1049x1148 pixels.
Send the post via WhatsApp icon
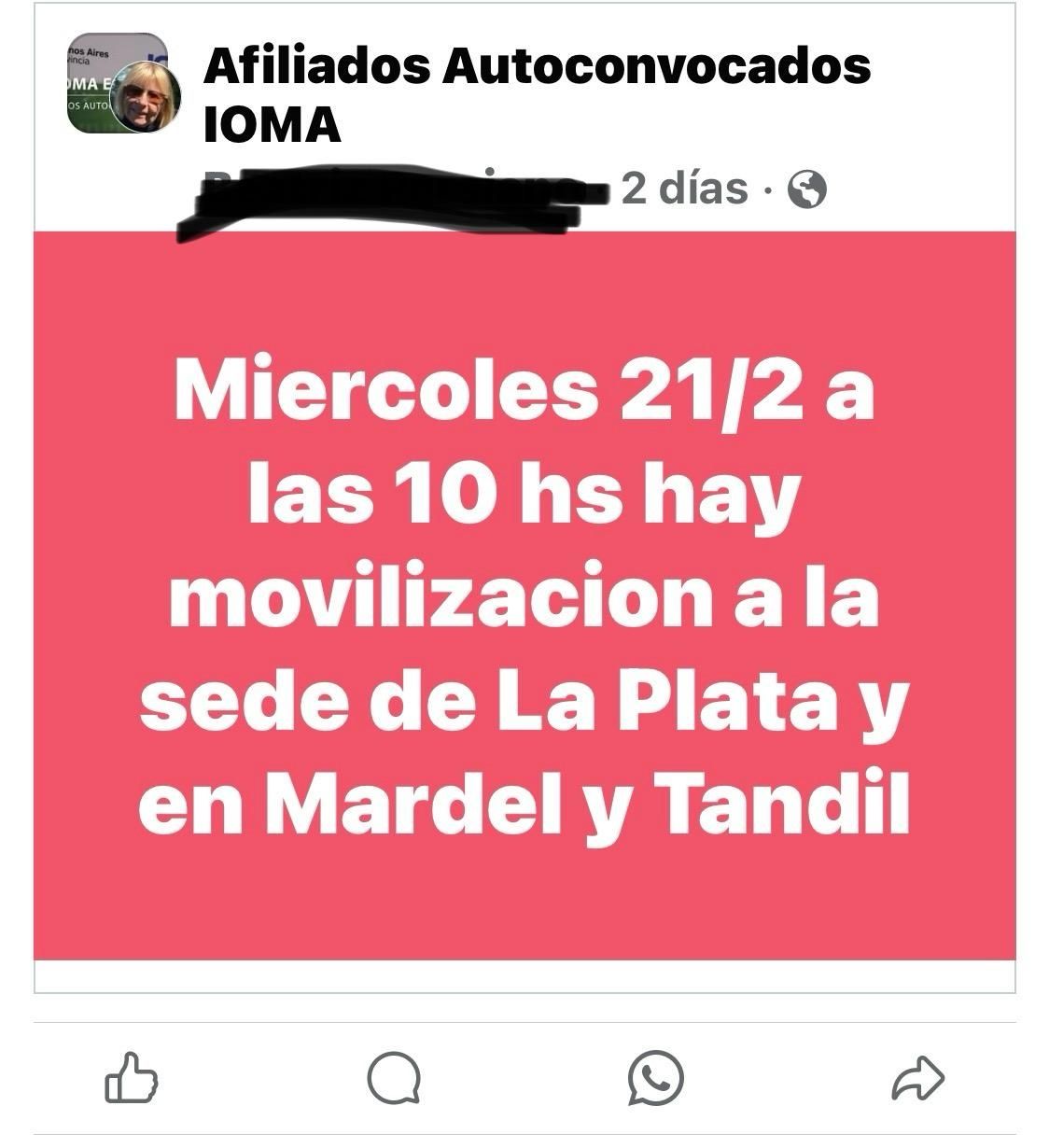click(x=656, y=1078)
